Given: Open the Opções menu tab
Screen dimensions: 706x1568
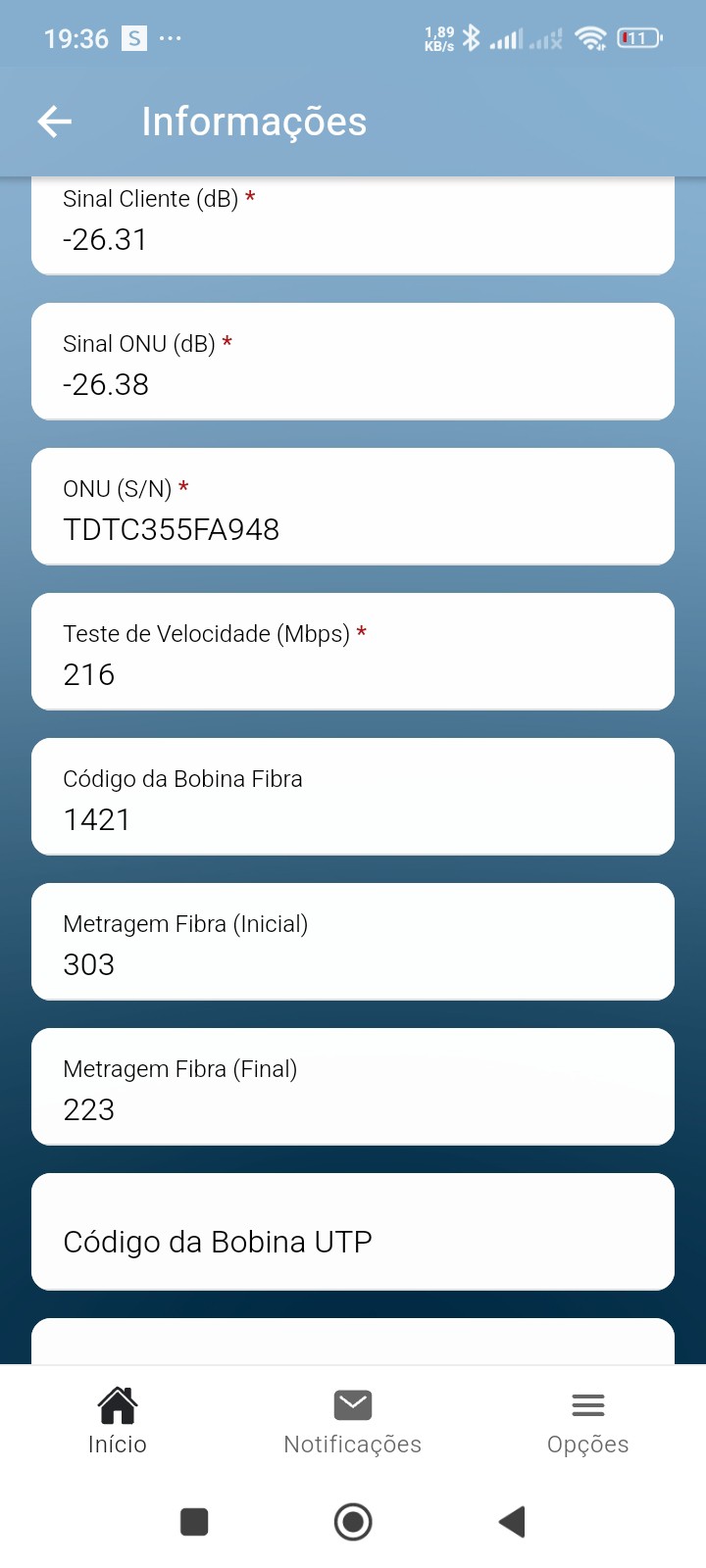Looking at the screenshot, I should [588, 1421].
